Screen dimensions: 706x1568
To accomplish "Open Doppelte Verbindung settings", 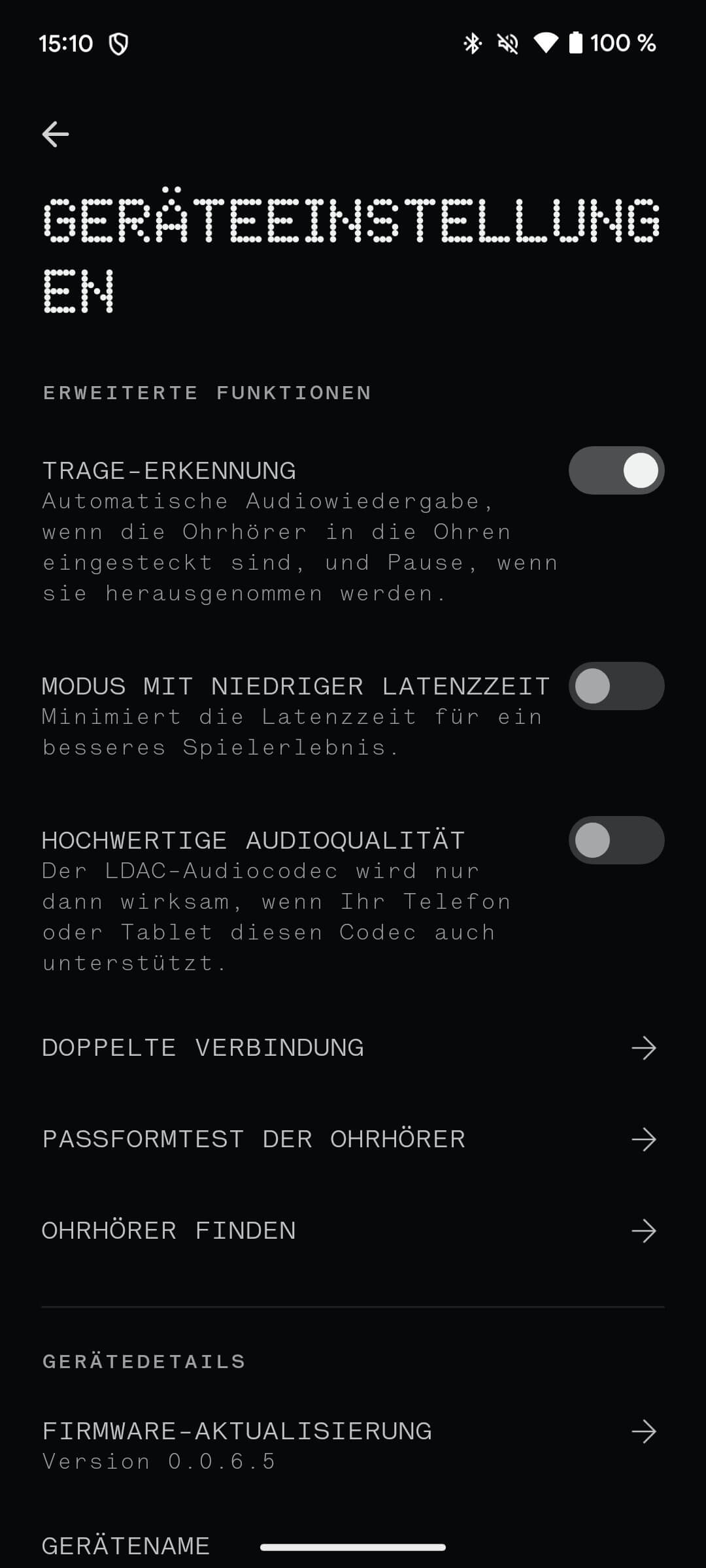I will 353,1048.
